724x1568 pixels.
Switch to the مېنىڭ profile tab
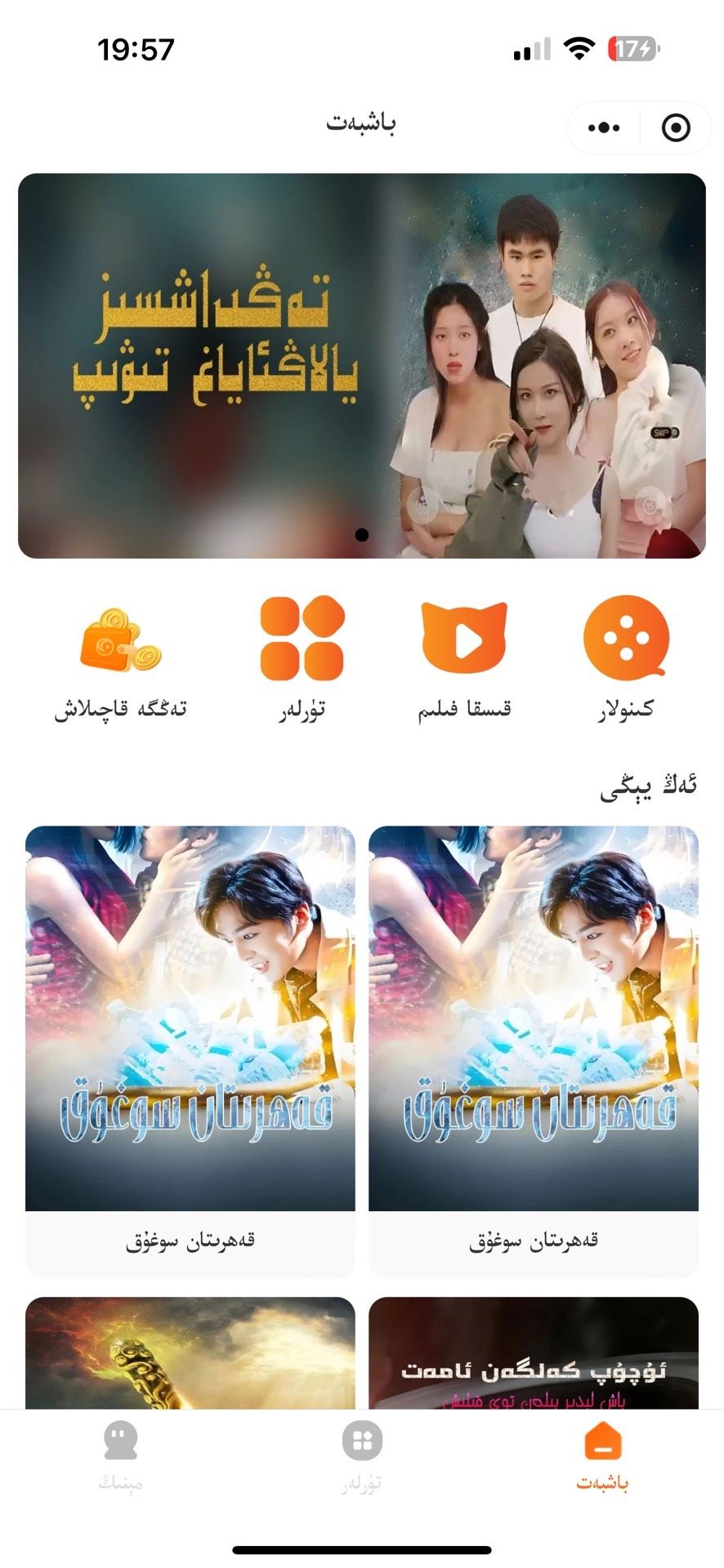coord(121,1457)
